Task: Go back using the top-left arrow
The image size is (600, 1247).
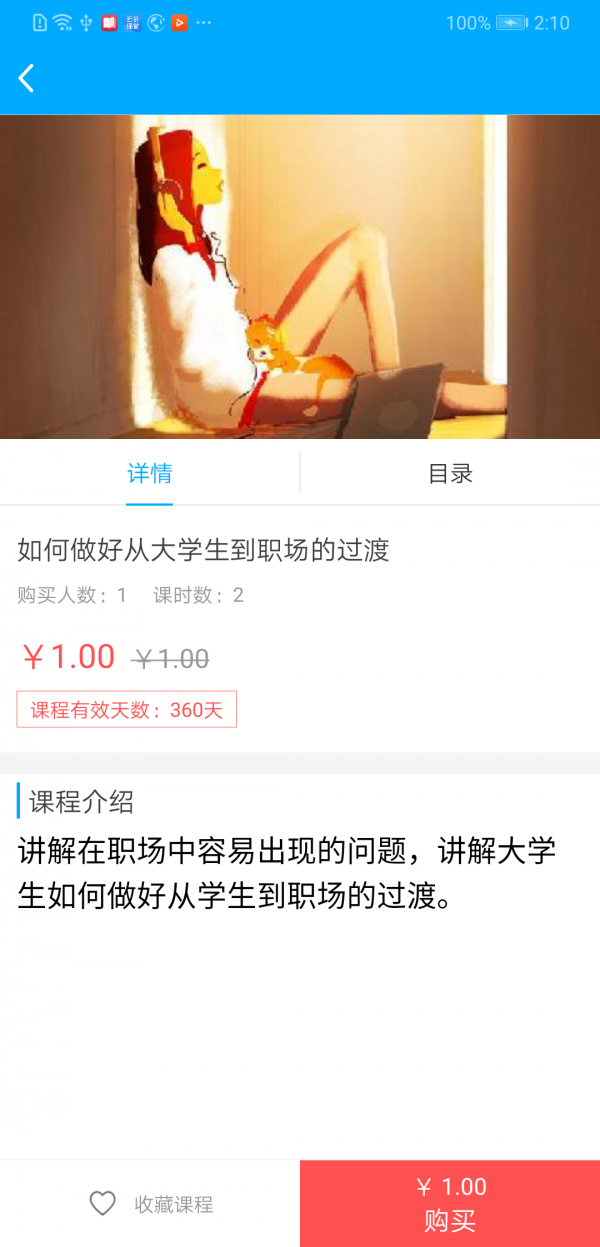Action: pos(27,78)
